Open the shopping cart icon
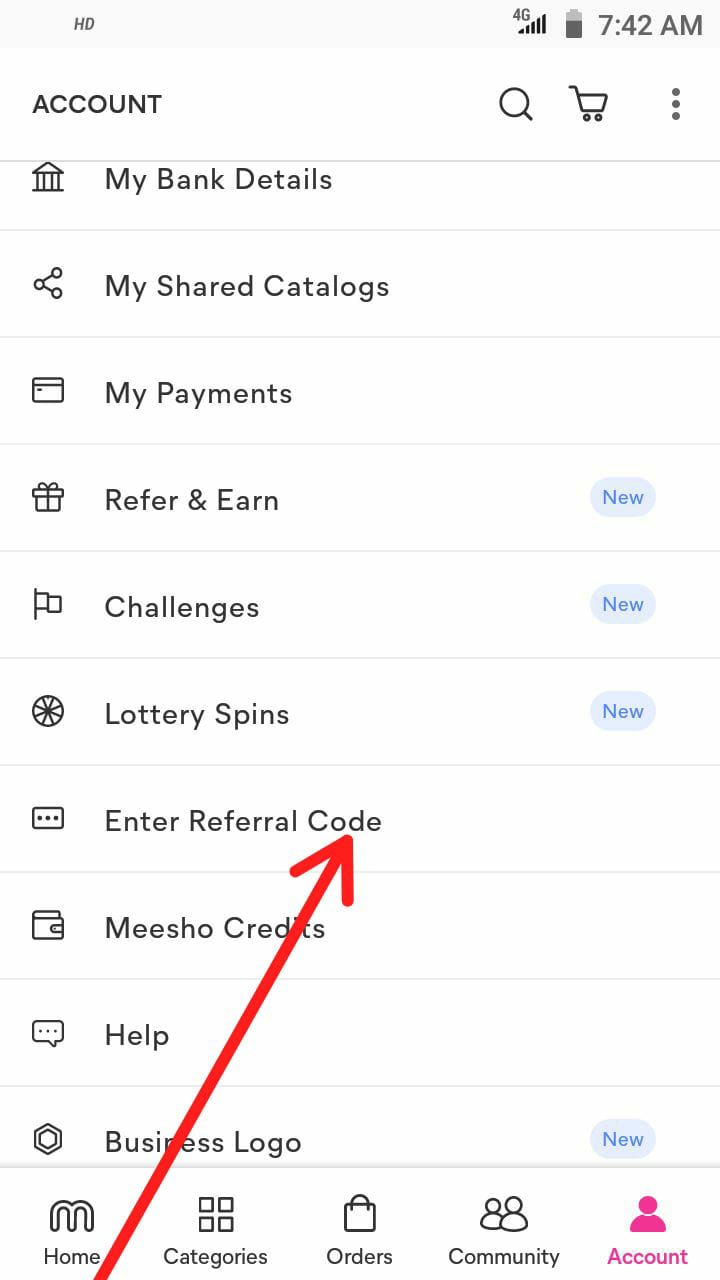720x1280 pixels. 589,103
